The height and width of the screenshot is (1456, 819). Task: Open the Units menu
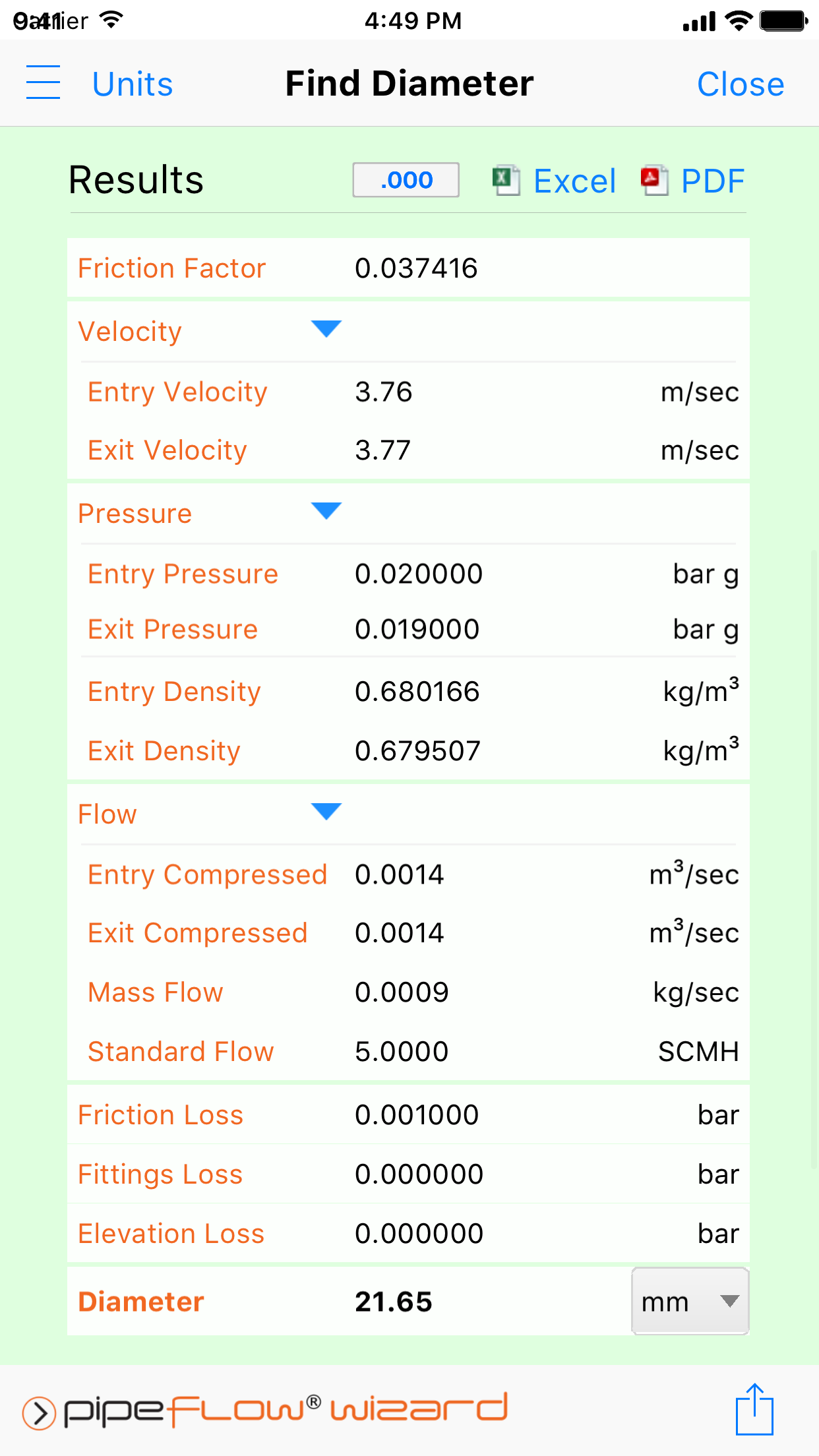click(131, 83)
